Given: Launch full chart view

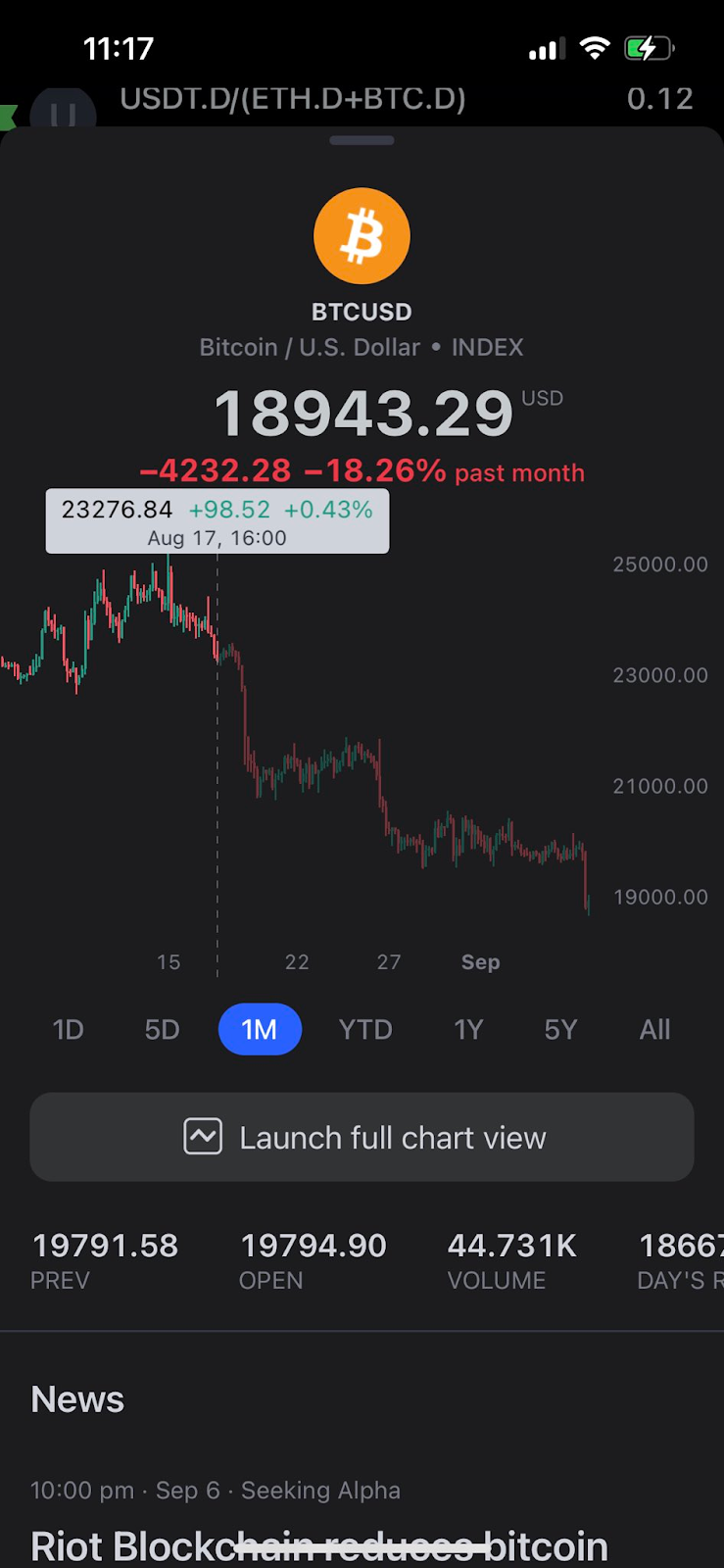Looking at the screenshot, I should tap(362, 1137).
